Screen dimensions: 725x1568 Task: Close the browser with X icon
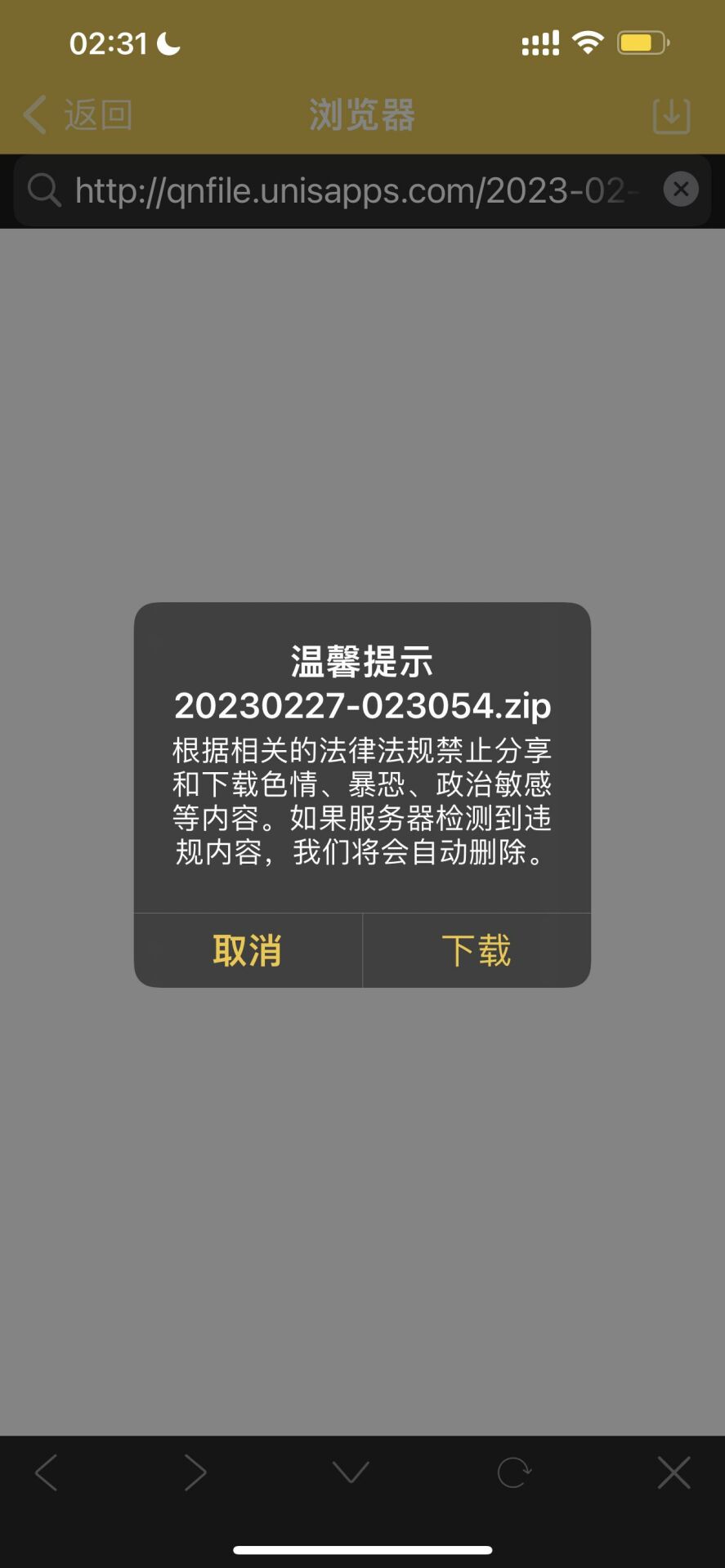pos(674,1472)
